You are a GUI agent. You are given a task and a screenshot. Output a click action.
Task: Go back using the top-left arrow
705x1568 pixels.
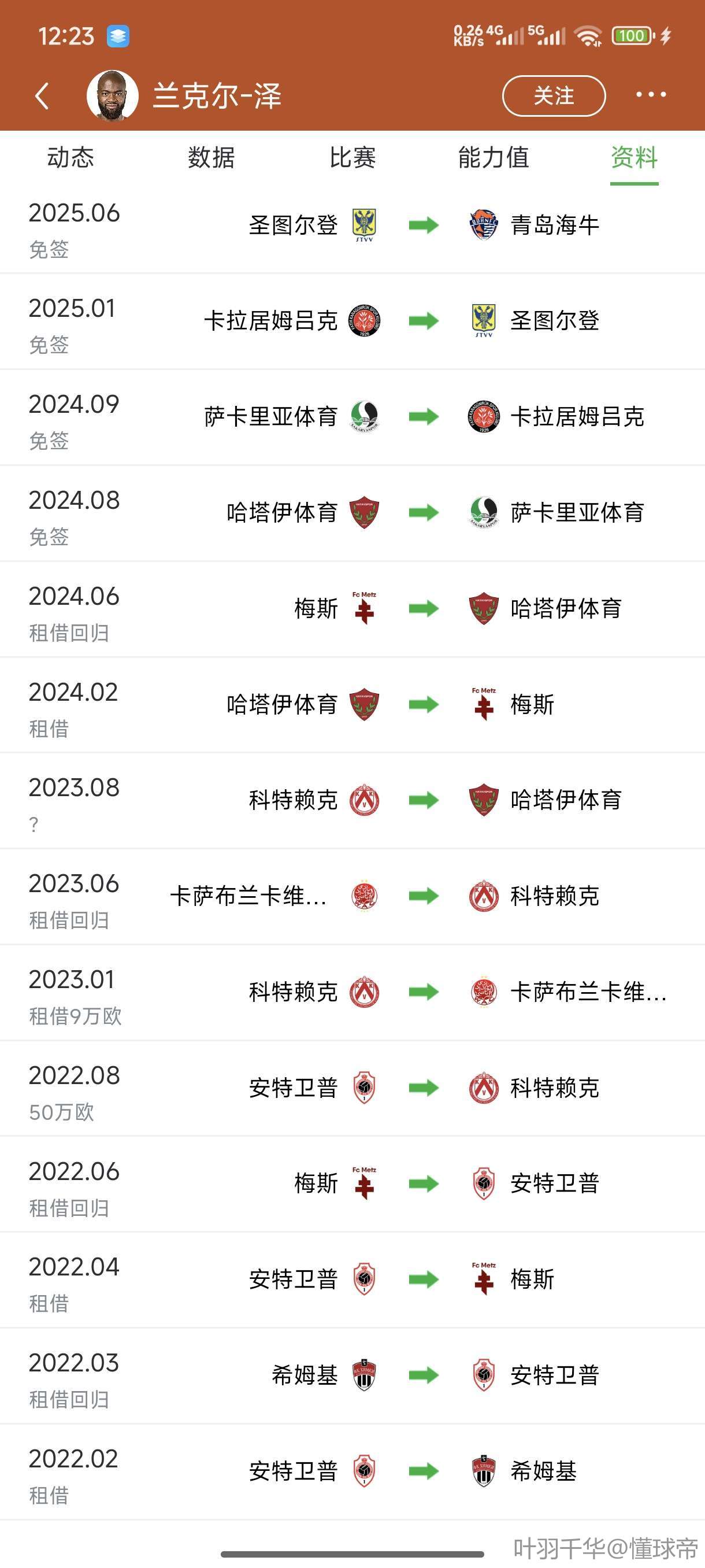42,96
